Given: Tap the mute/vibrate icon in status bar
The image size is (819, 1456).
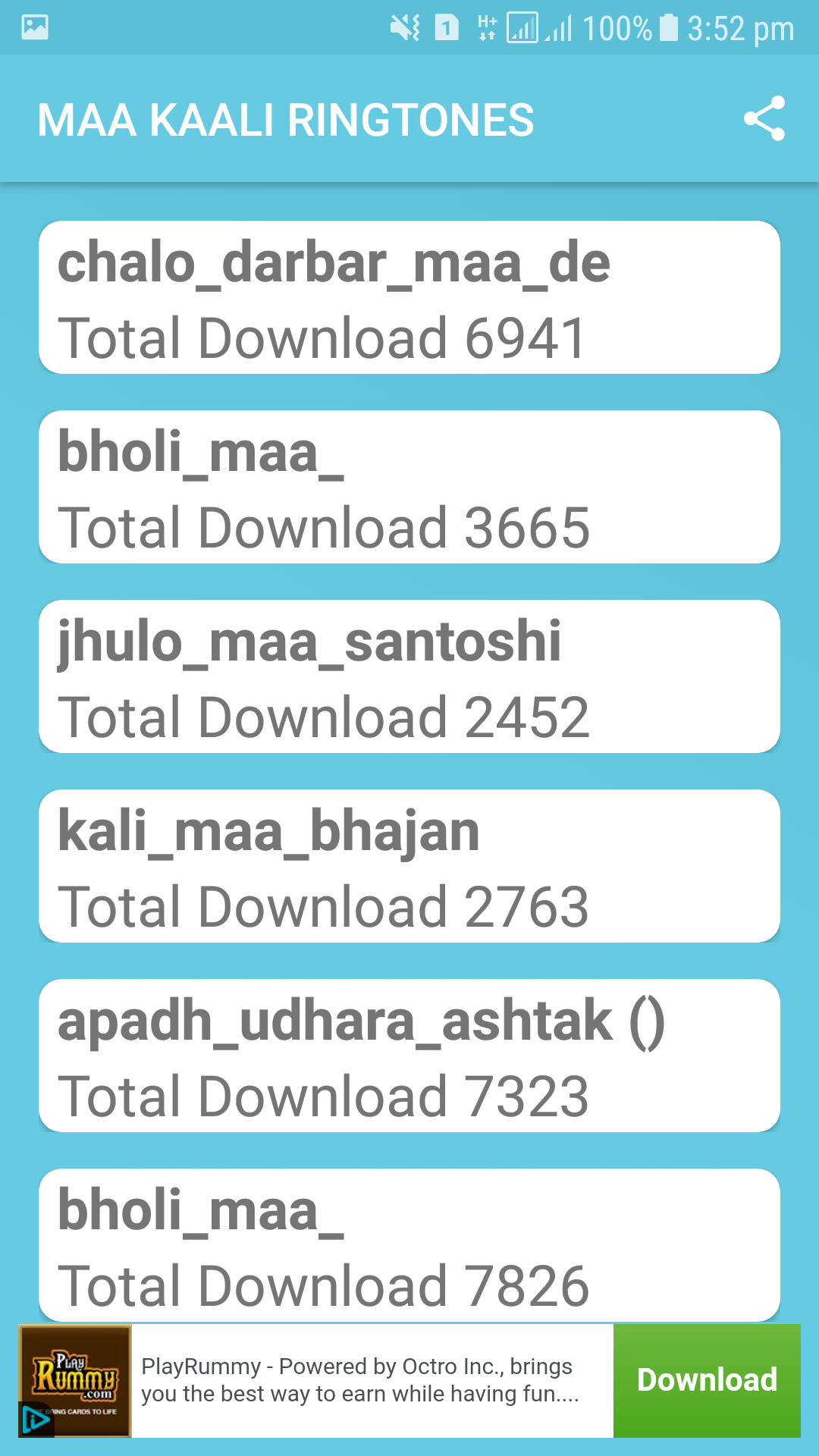Looking at the screenshot, I should (x=403, y=28).
